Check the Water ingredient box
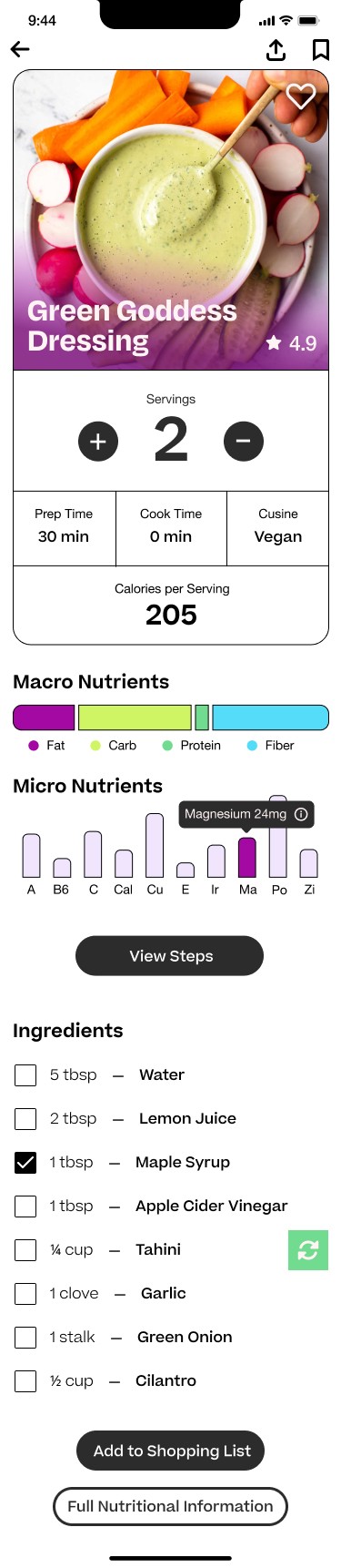The height and width of the screenshot is (1568, 341). pos(25,1075)
